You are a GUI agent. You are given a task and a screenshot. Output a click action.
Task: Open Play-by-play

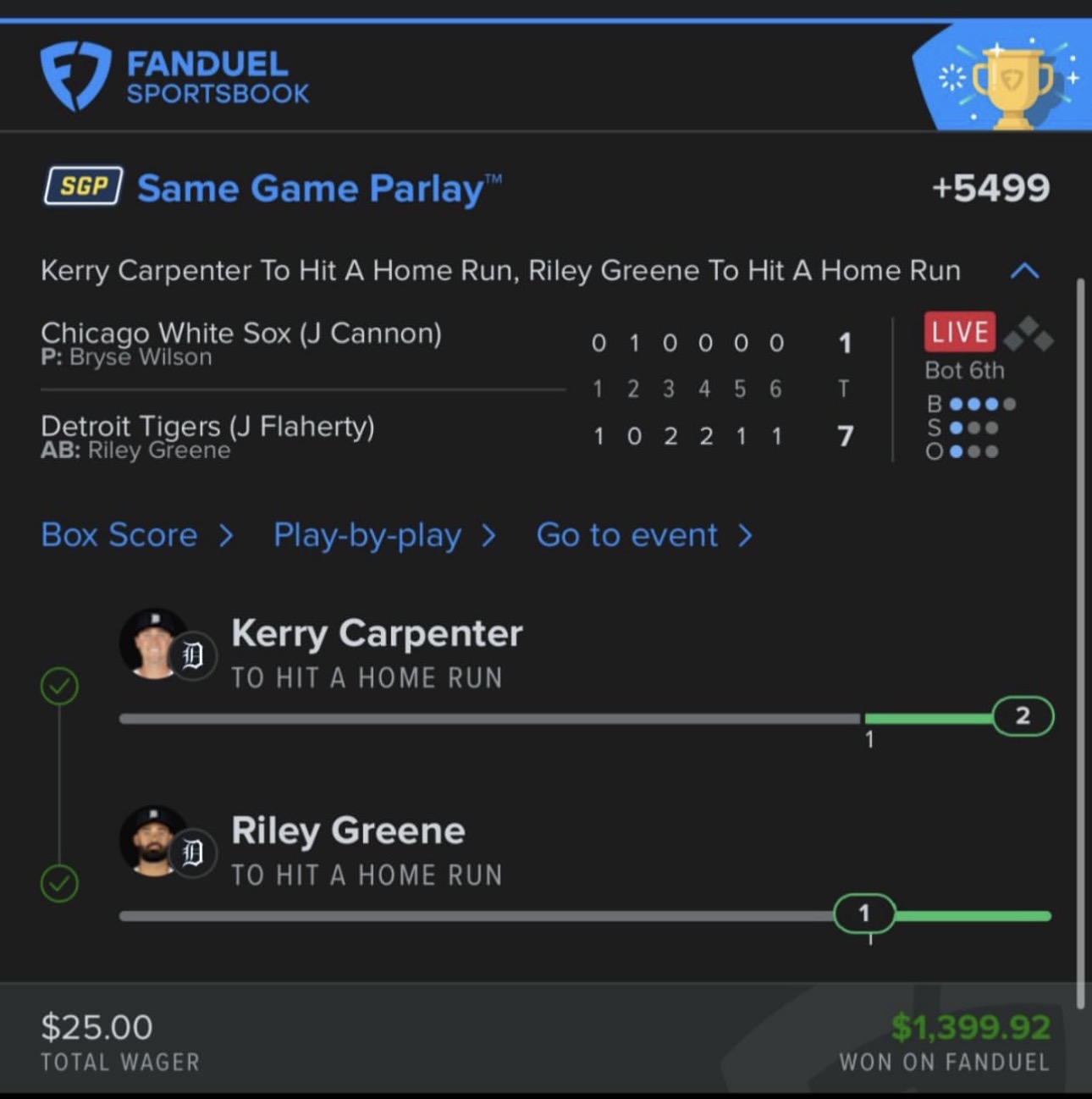383,535
